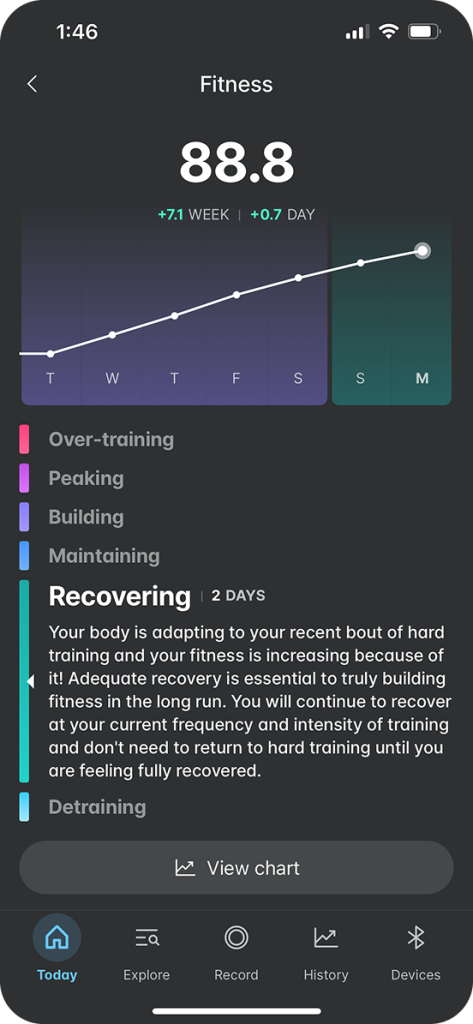
Task: Select the Building status row
Action: (x=72, y=517)
